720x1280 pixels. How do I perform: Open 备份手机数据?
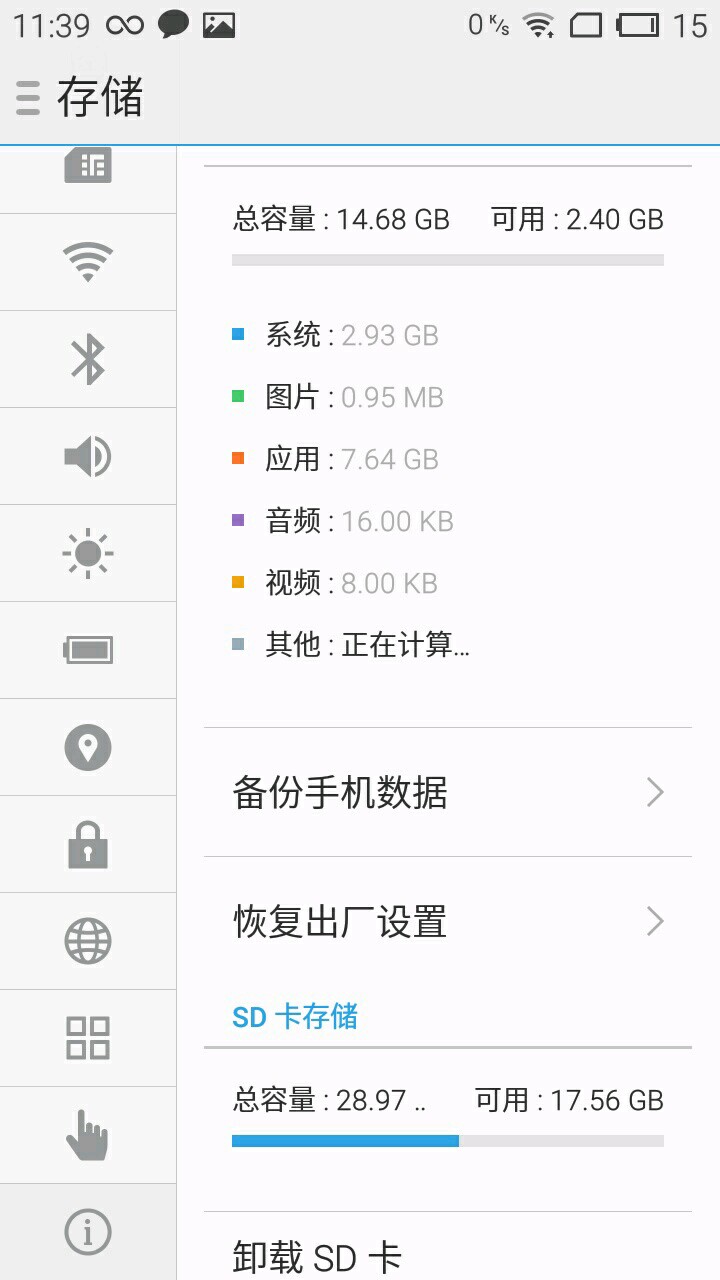tap(448, 792)
